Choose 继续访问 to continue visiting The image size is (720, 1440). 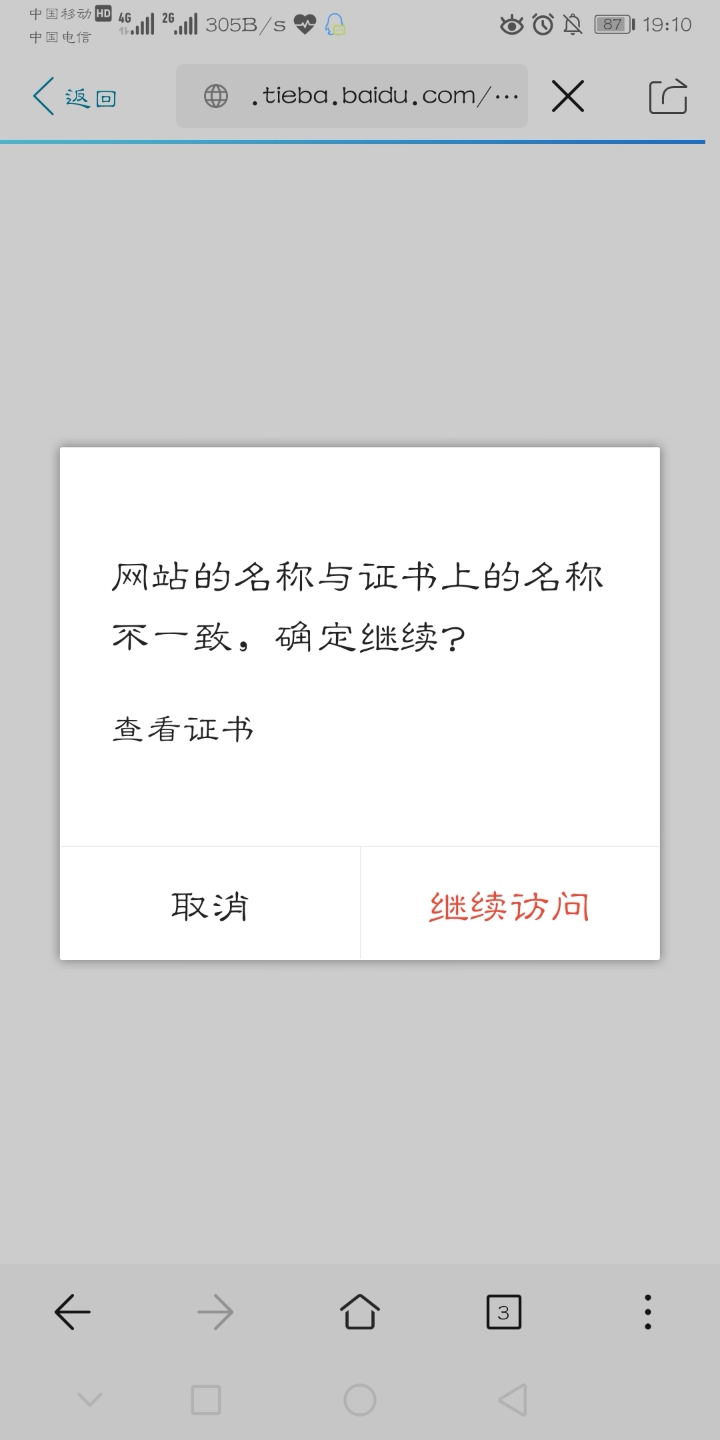[x=509, y=906]
